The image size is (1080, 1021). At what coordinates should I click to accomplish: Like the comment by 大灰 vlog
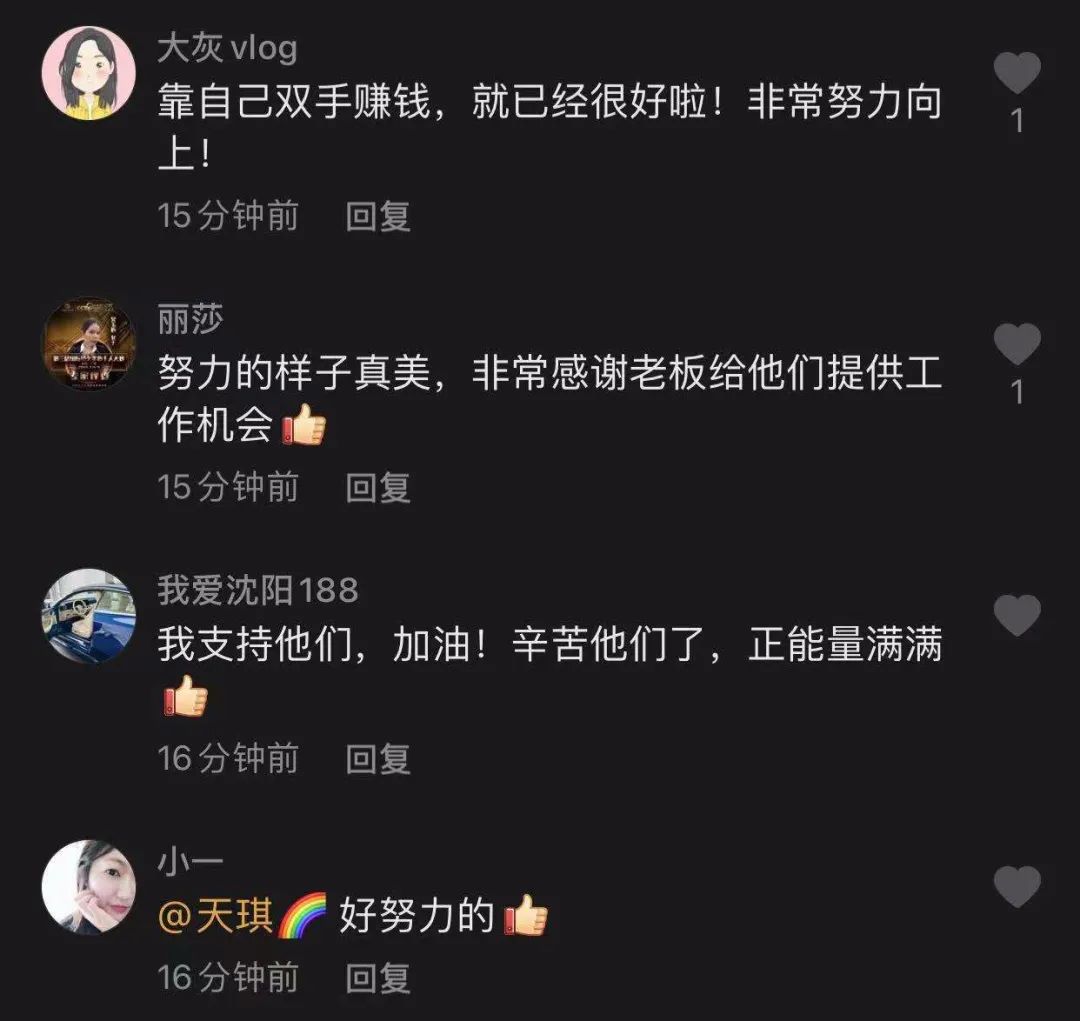[1017, 75]
